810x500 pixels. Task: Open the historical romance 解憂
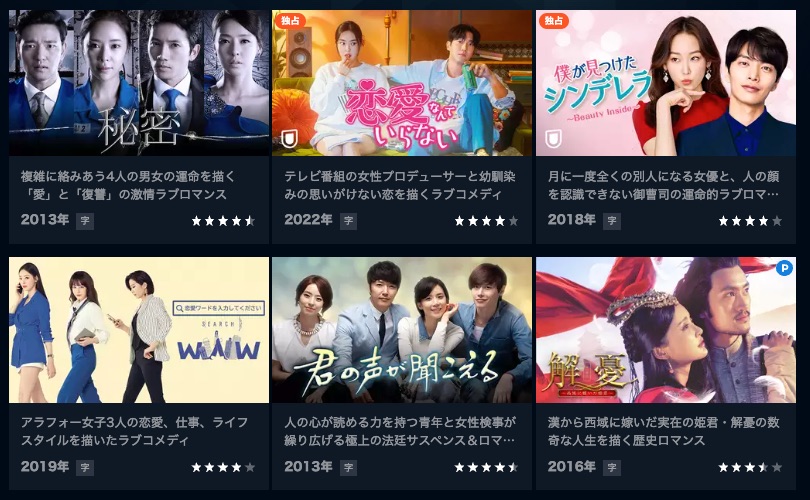point(666,330)
